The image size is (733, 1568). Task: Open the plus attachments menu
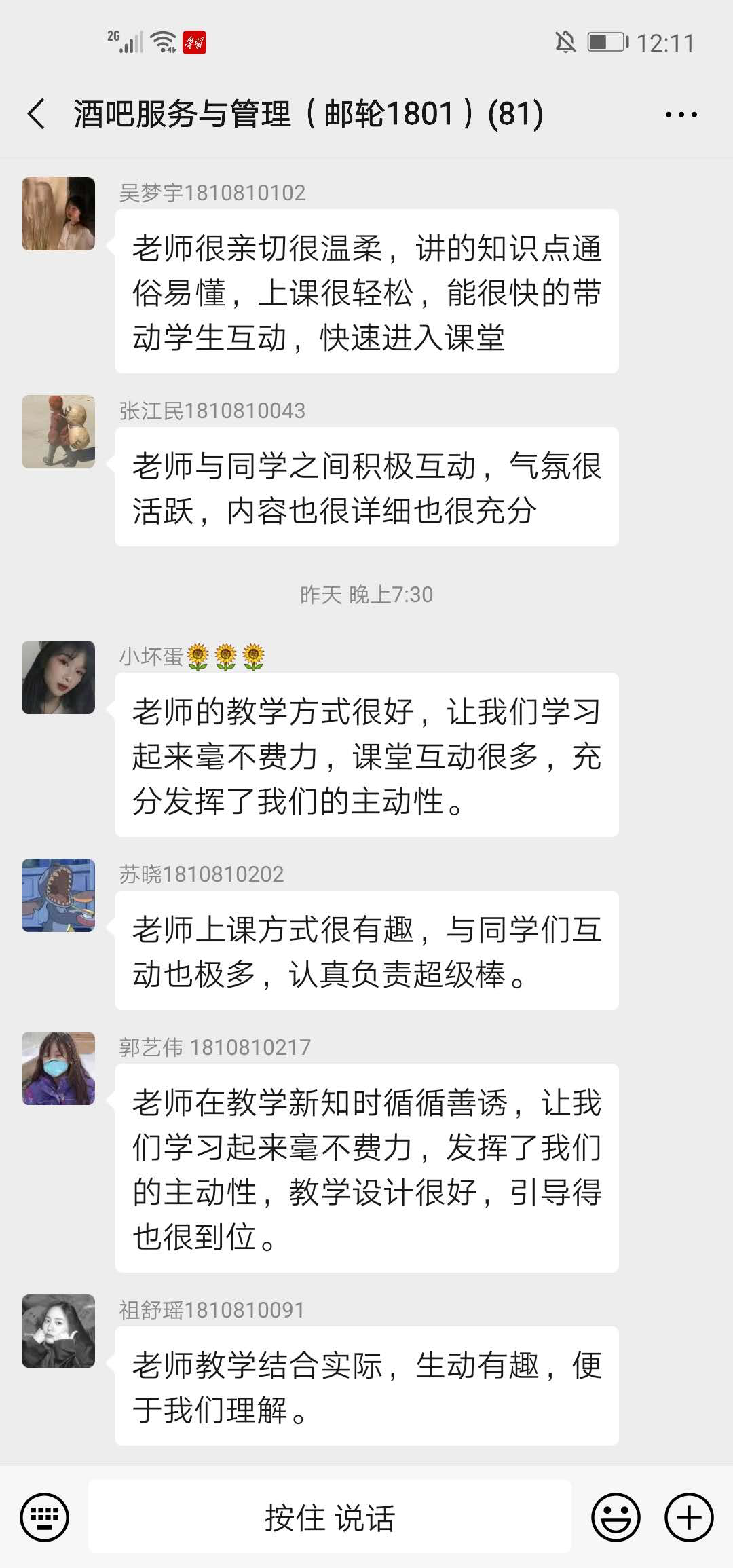689,1517
